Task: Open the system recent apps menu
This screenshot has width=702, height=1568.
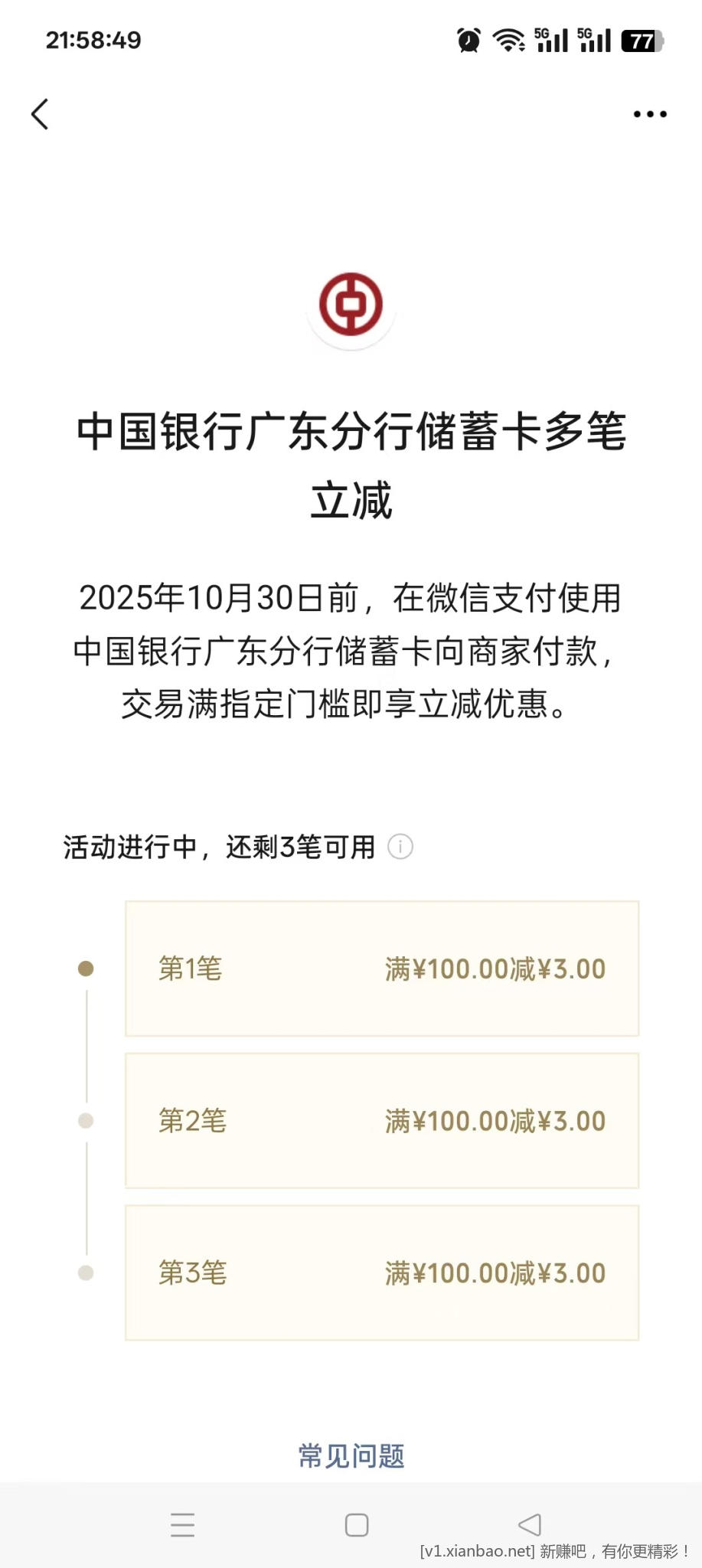Action: [182, 1524]
